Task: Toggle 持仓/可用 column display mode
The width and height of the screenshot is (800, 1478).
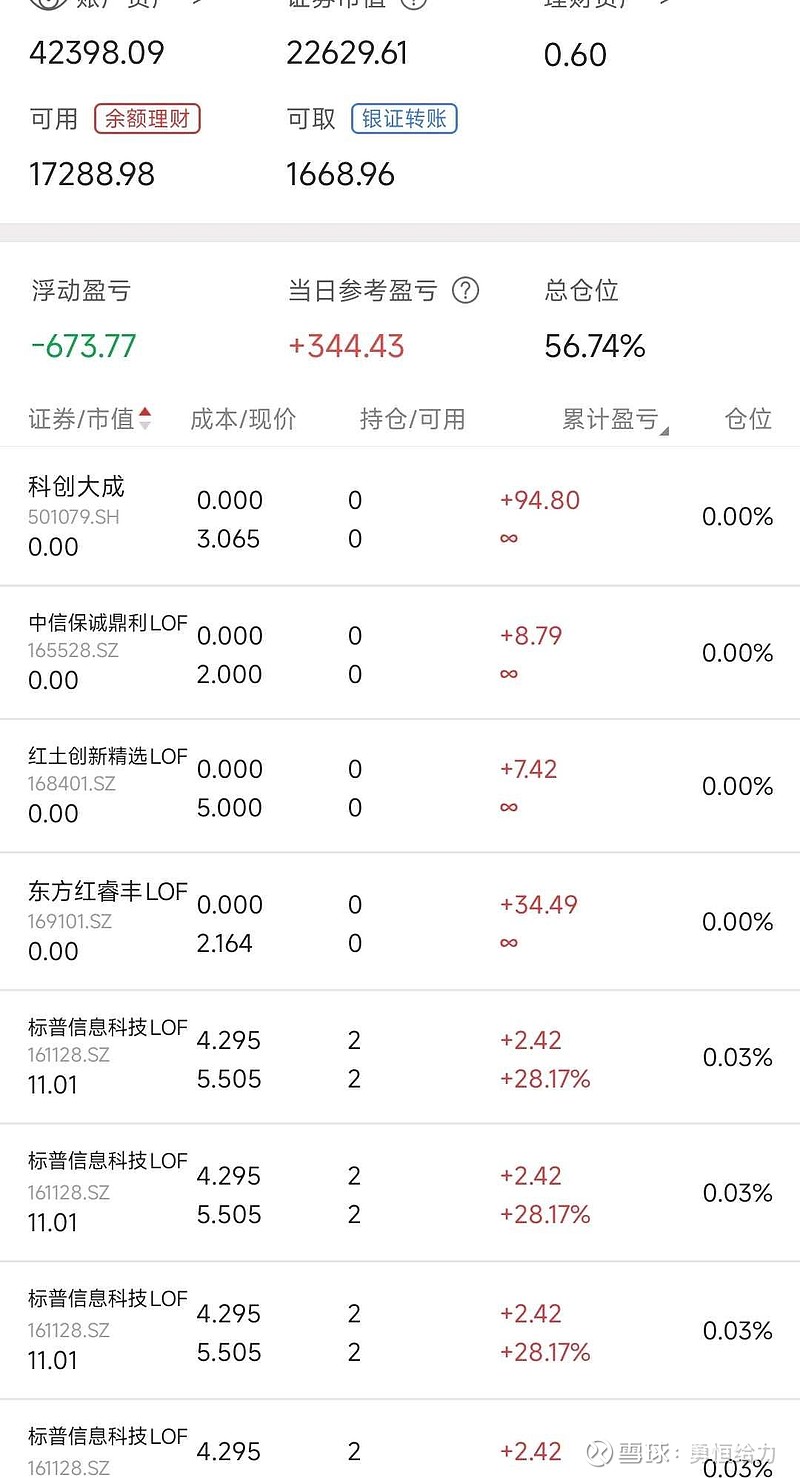Action: click(411, 419)
